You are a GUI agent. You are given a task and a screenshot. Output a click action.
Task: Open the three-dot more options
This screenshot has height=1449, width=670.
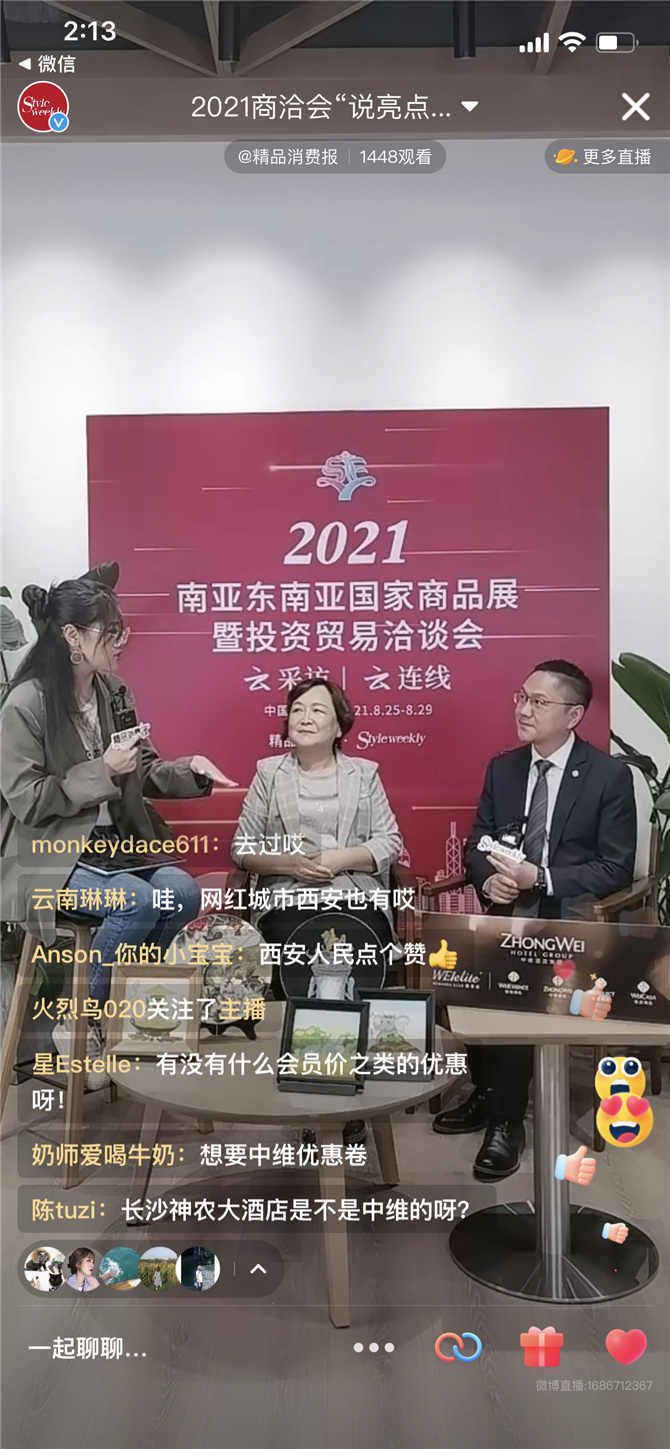(x=374, y=1348)
